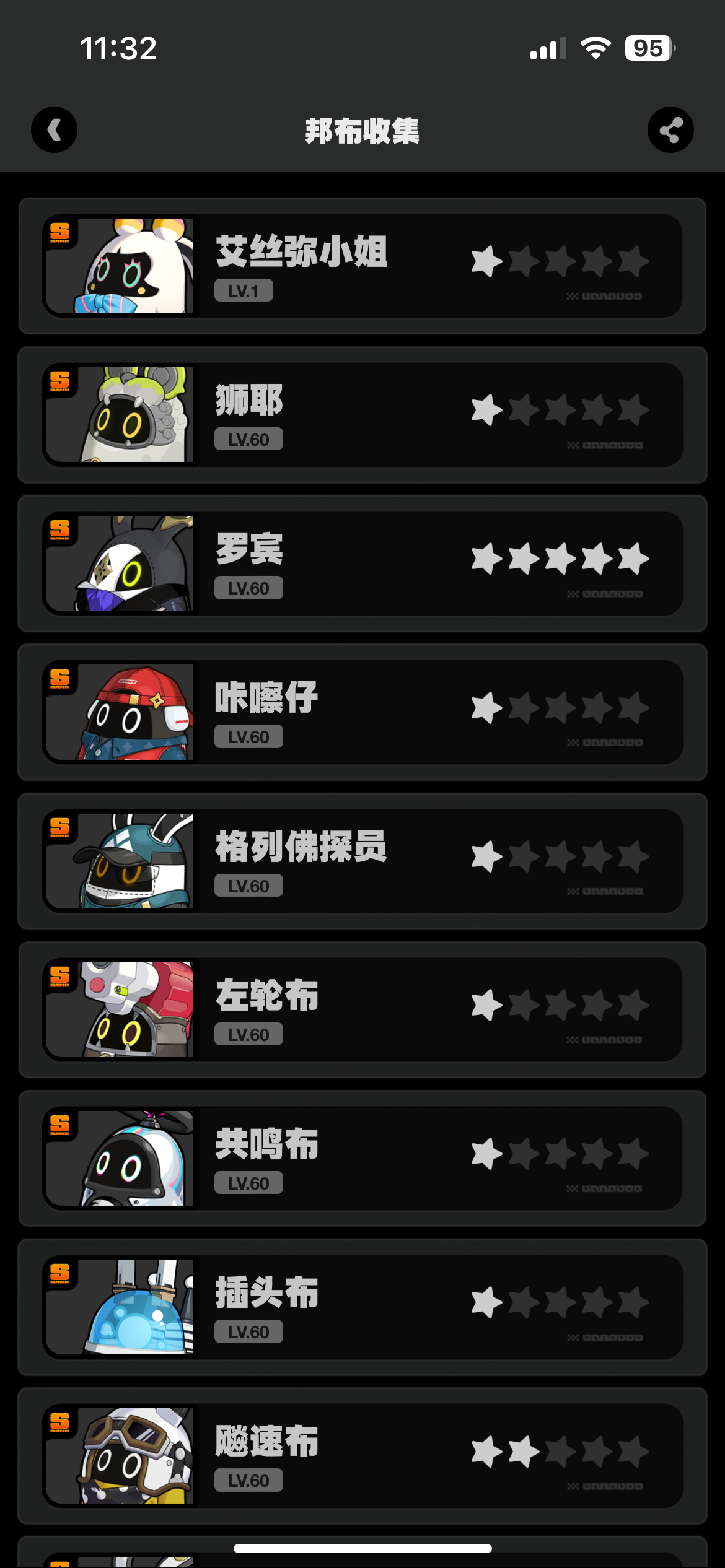Image resolution: width=725 pixels, height=1568 pixels.
Task: View details for 罗宾
Action: [362, 564]
